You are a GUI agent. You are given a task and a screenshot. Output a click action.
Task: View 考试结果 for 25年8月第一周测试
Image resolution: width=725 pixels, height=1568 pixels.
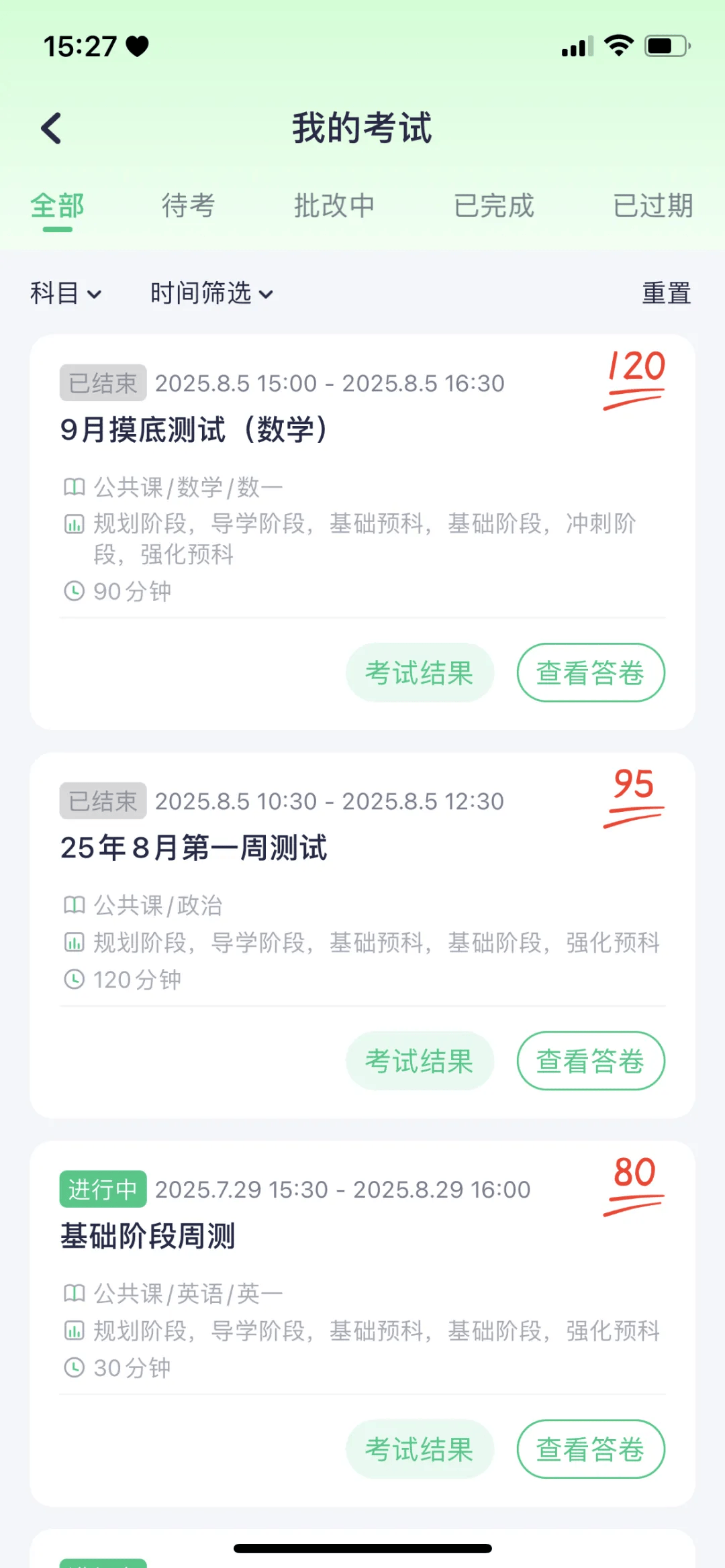[x=420, y=1061]
